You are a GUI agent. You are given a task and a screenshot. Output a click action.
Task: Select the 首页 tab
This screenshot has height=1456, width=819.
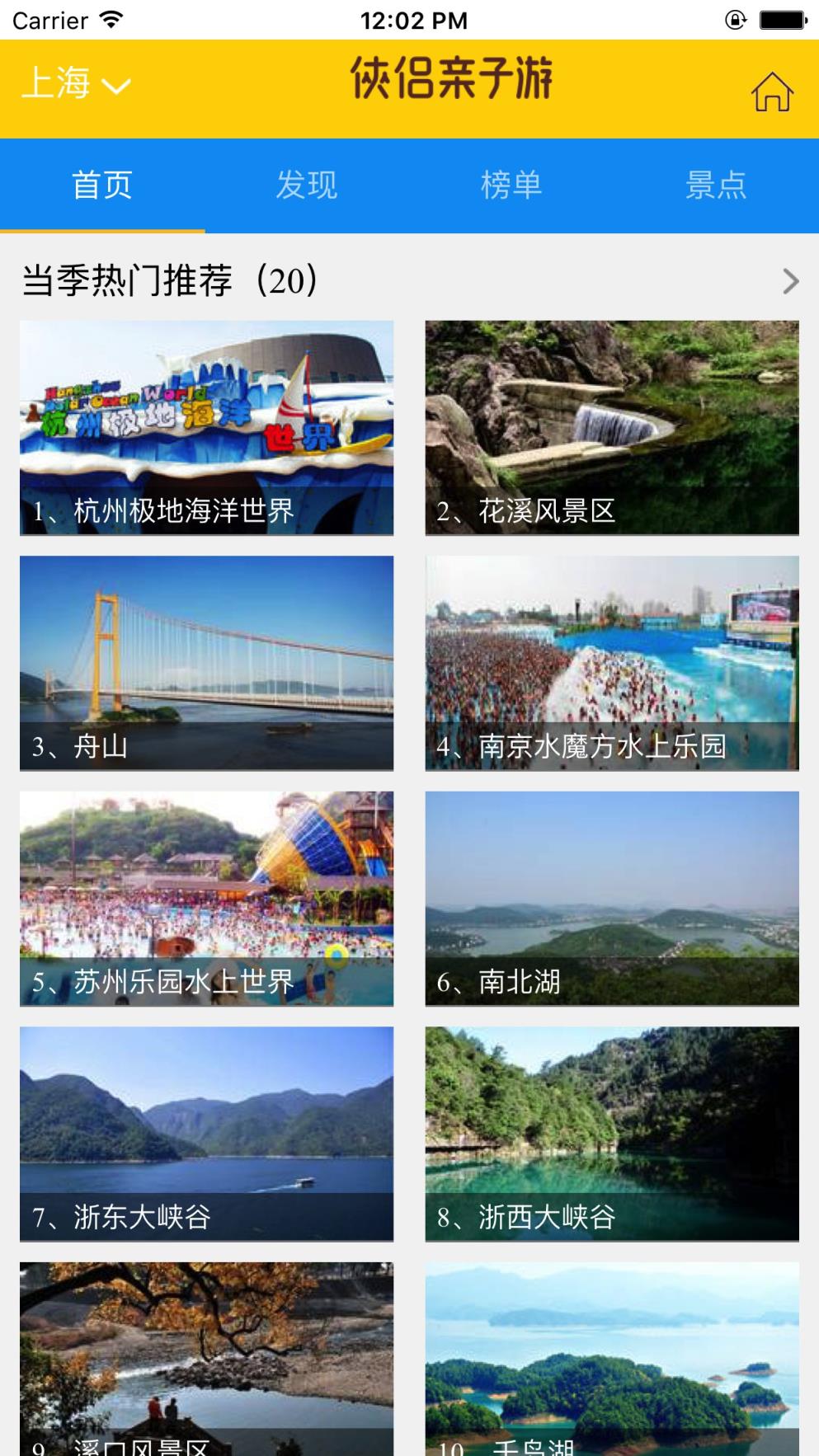[101, 185]
